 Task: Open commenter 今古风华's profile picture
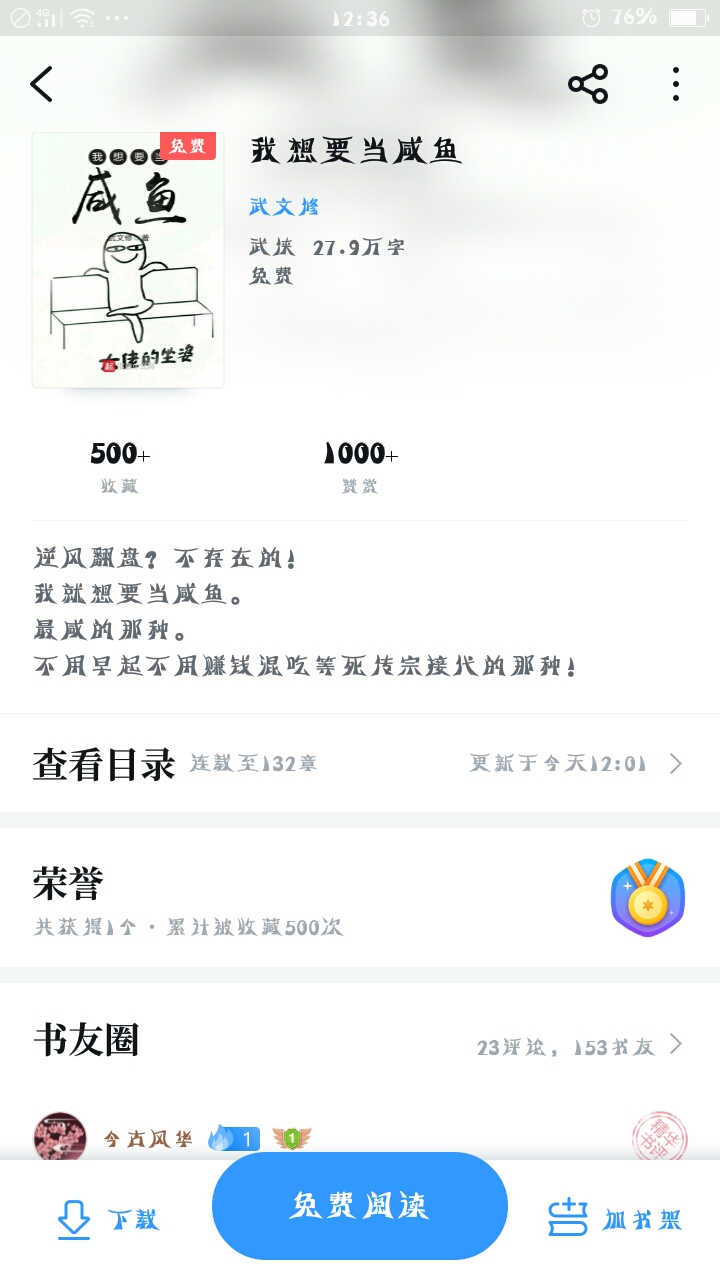pos(60,1136)
